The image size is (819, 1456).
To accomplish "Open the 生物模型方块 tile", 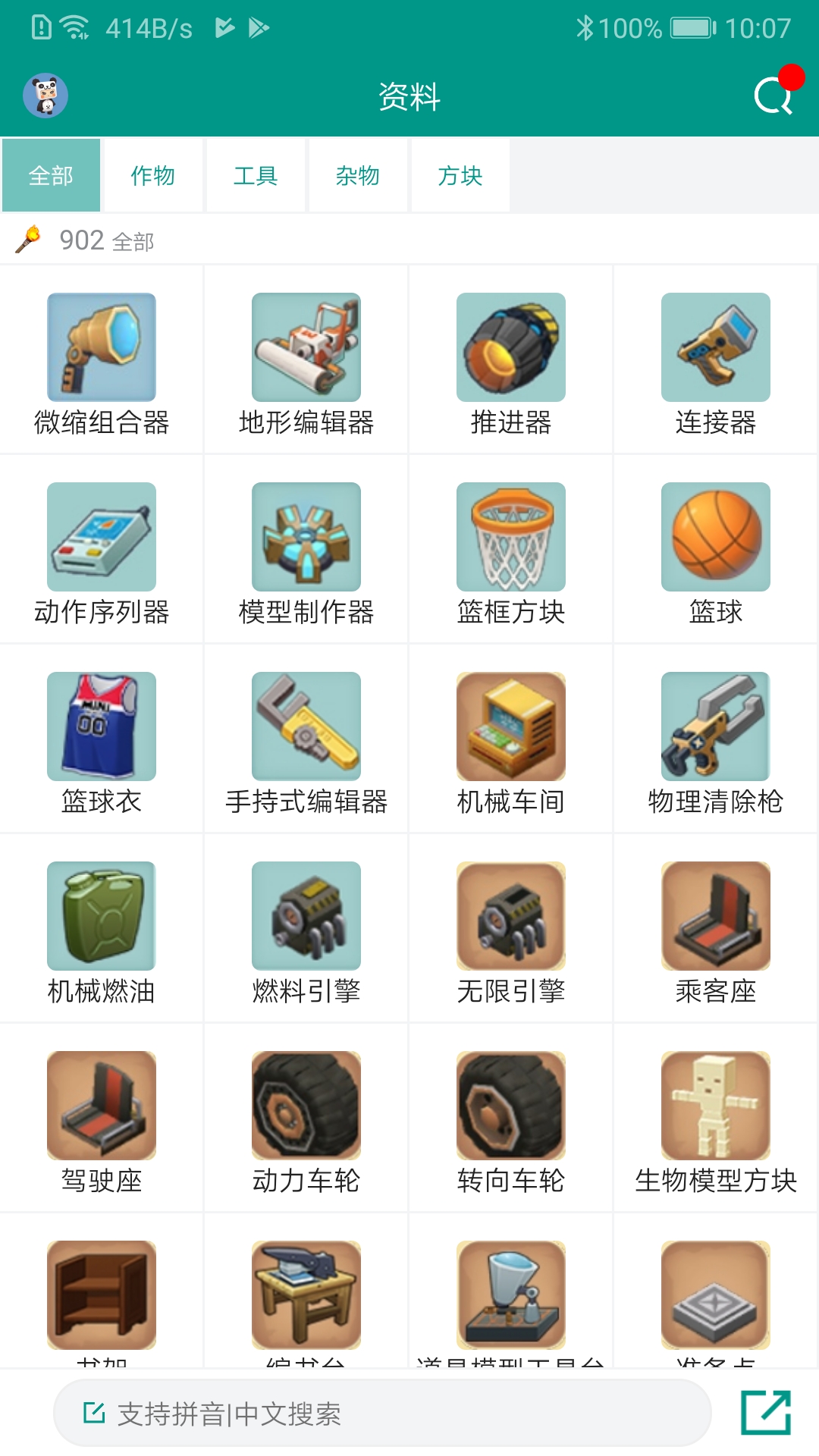I will click(x=716, y=1119).
